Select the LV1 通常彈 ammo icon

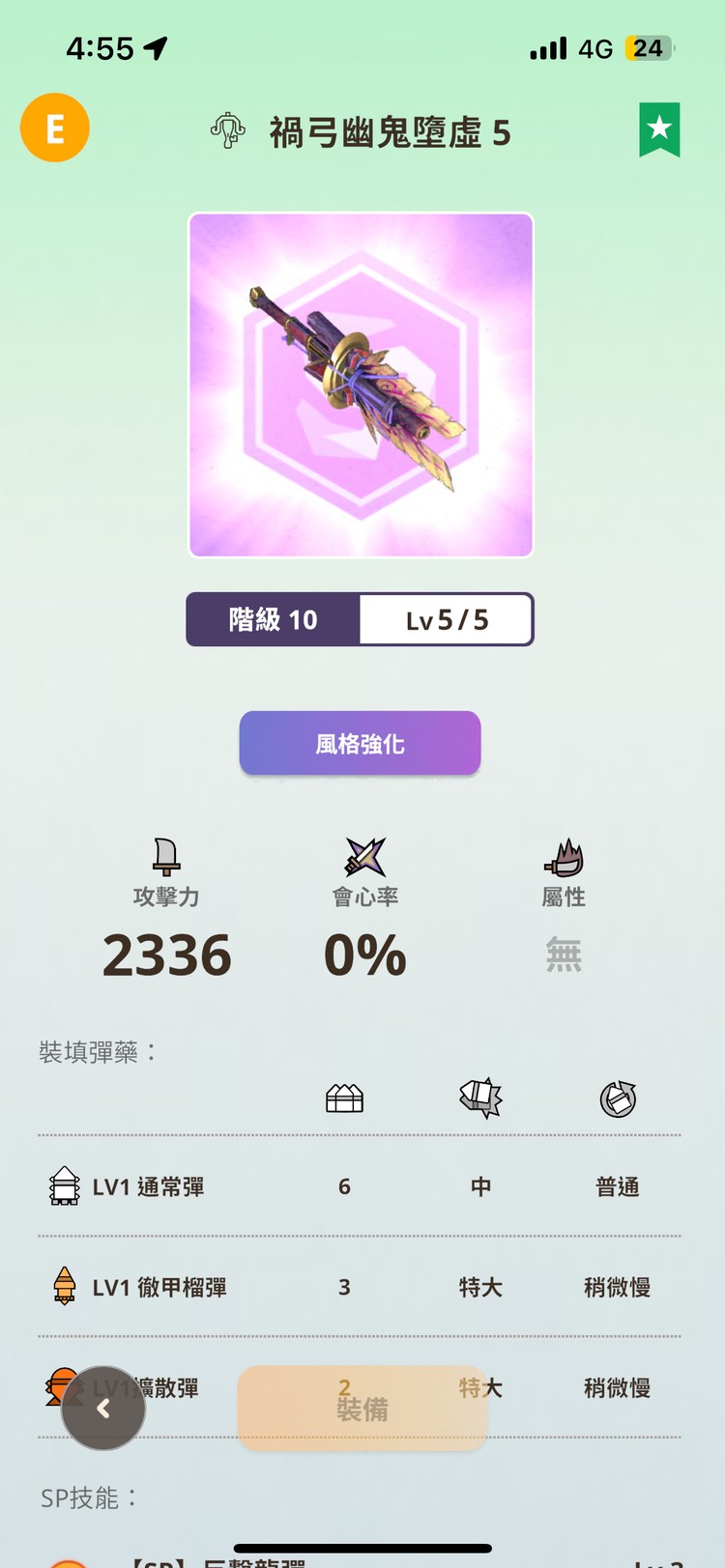click(x=64, y=1186)
